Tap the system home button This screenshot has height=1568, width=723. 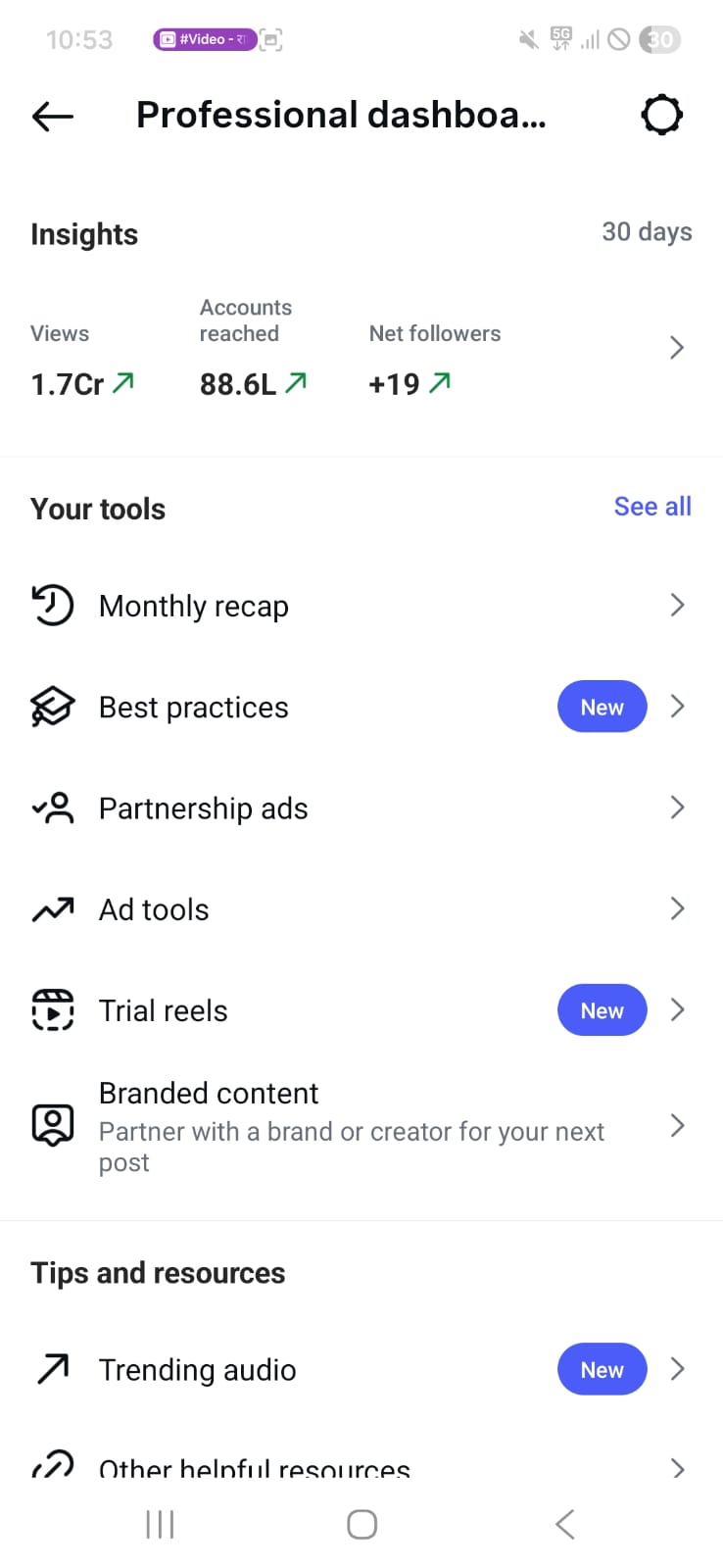pos(361,1524)
